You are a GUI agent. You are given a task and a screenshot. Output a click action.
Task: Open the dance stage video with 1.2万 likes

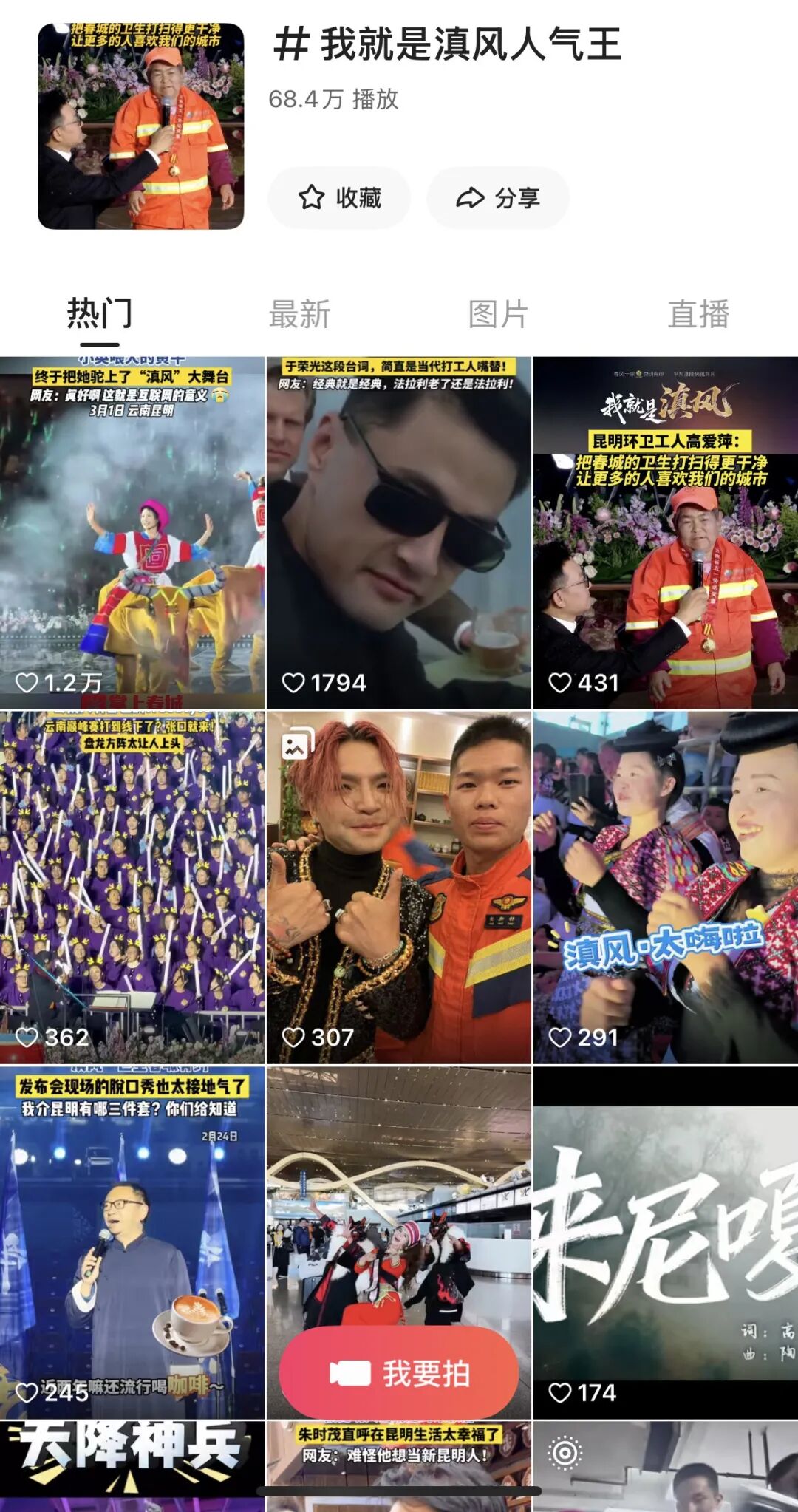[x=132, y=532]
